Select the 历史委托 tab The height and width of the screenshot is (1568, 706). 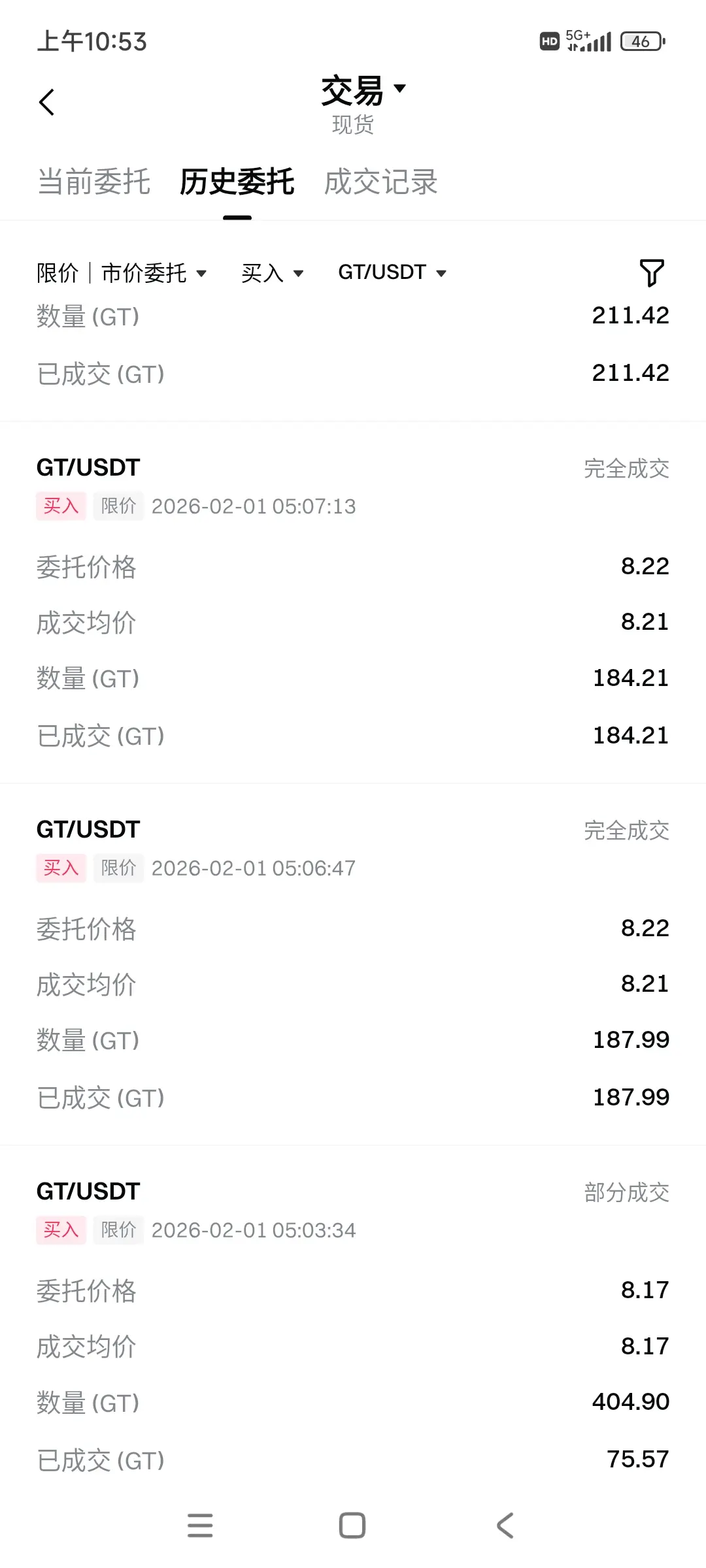[x=237, y=182]
